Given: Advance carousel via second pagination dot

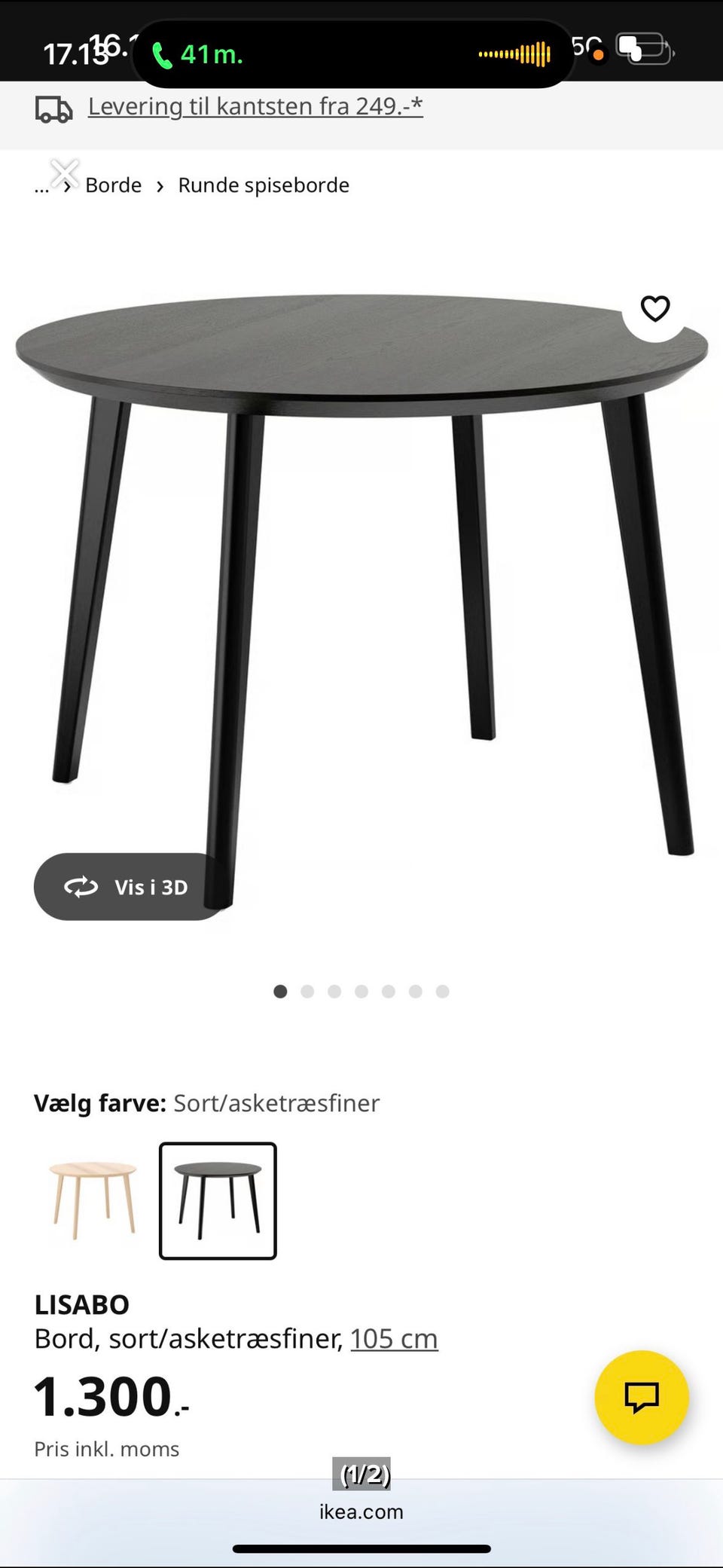Looking at the screenshot, I should [307, 992].
